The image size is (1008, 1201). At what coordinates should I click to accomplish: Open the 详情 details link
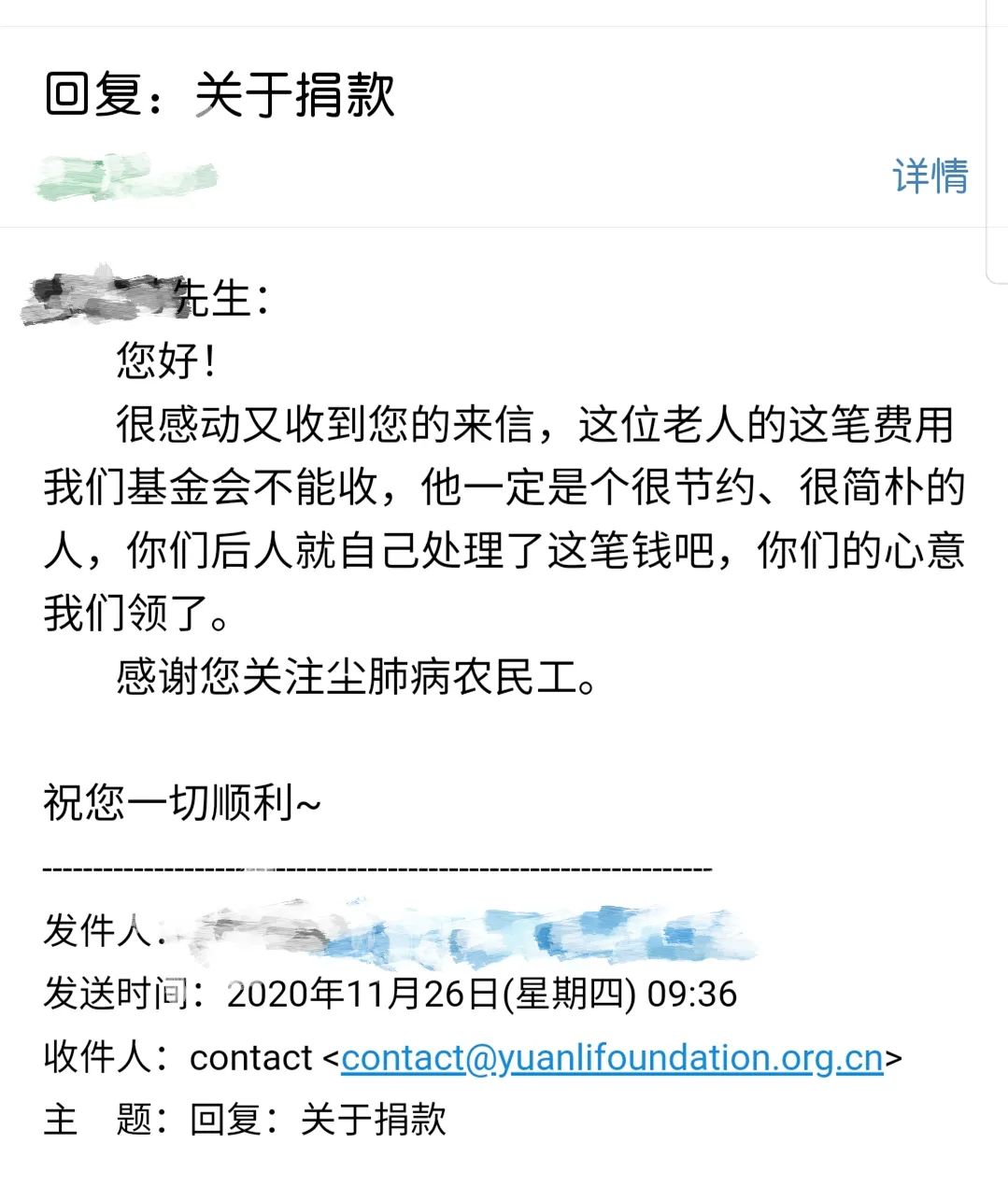pos(930,177)
